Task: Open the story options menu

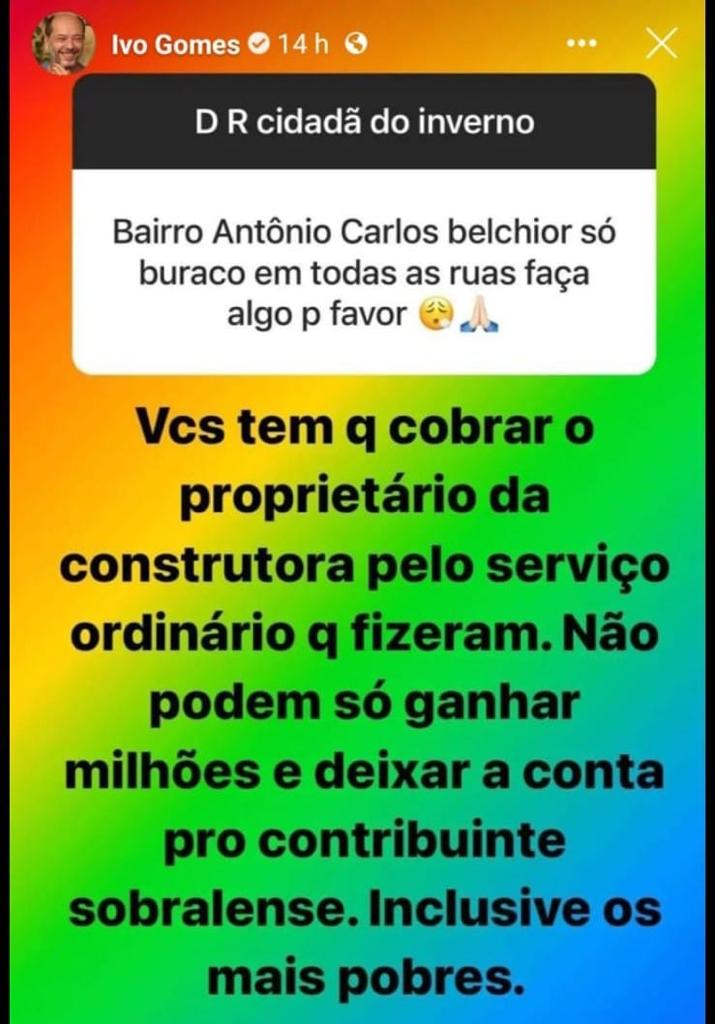Action: pyautogui.click(x=583, y=44)
